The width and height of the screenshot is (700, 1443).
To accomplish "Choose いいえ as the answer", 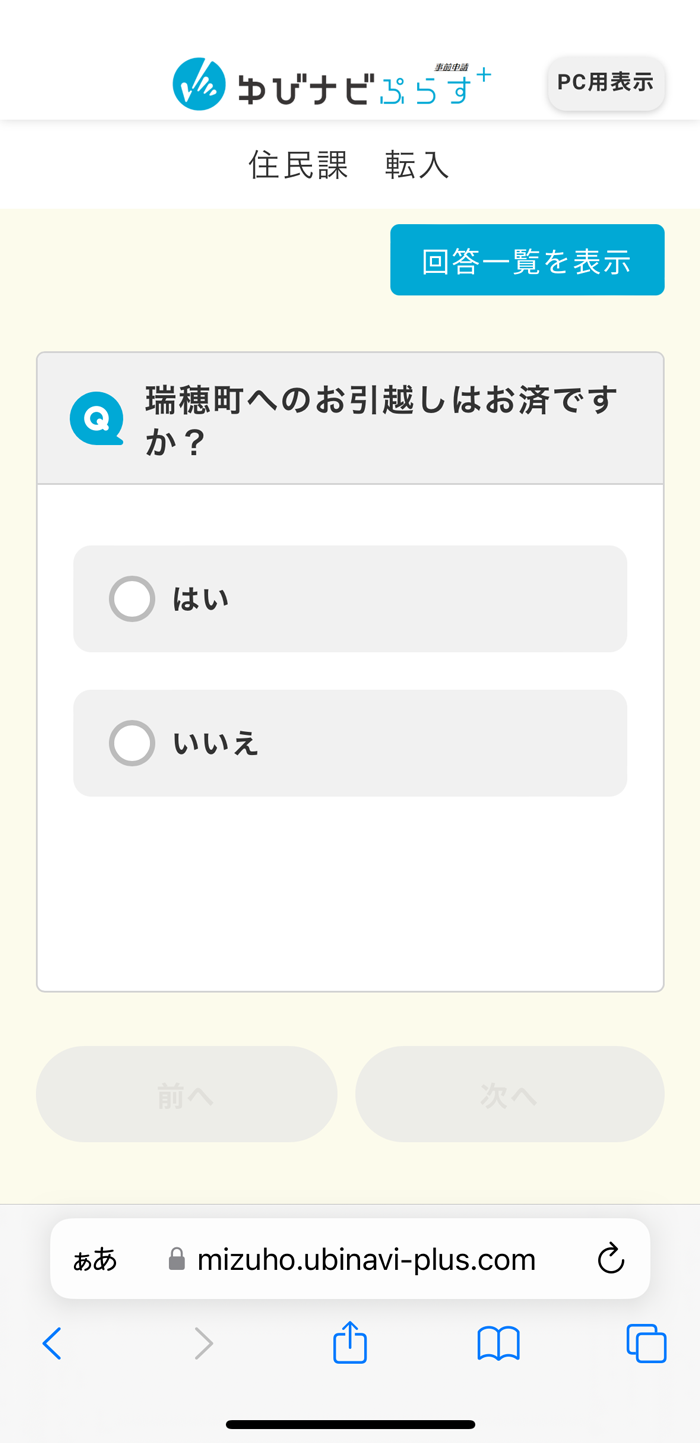I will [132, 743].
